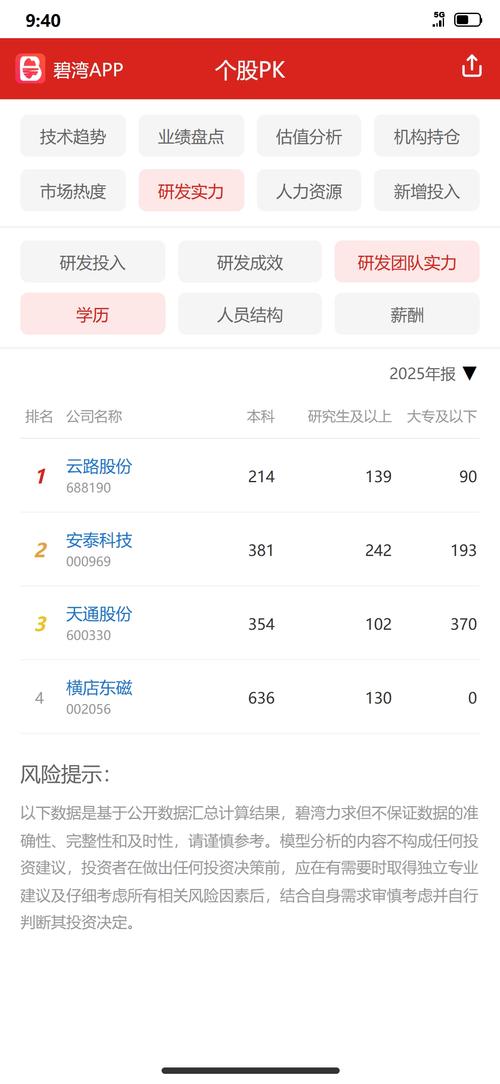The image size is (500, 1084).
Task: Open the 新增投入 category
Action: [427, 191]
